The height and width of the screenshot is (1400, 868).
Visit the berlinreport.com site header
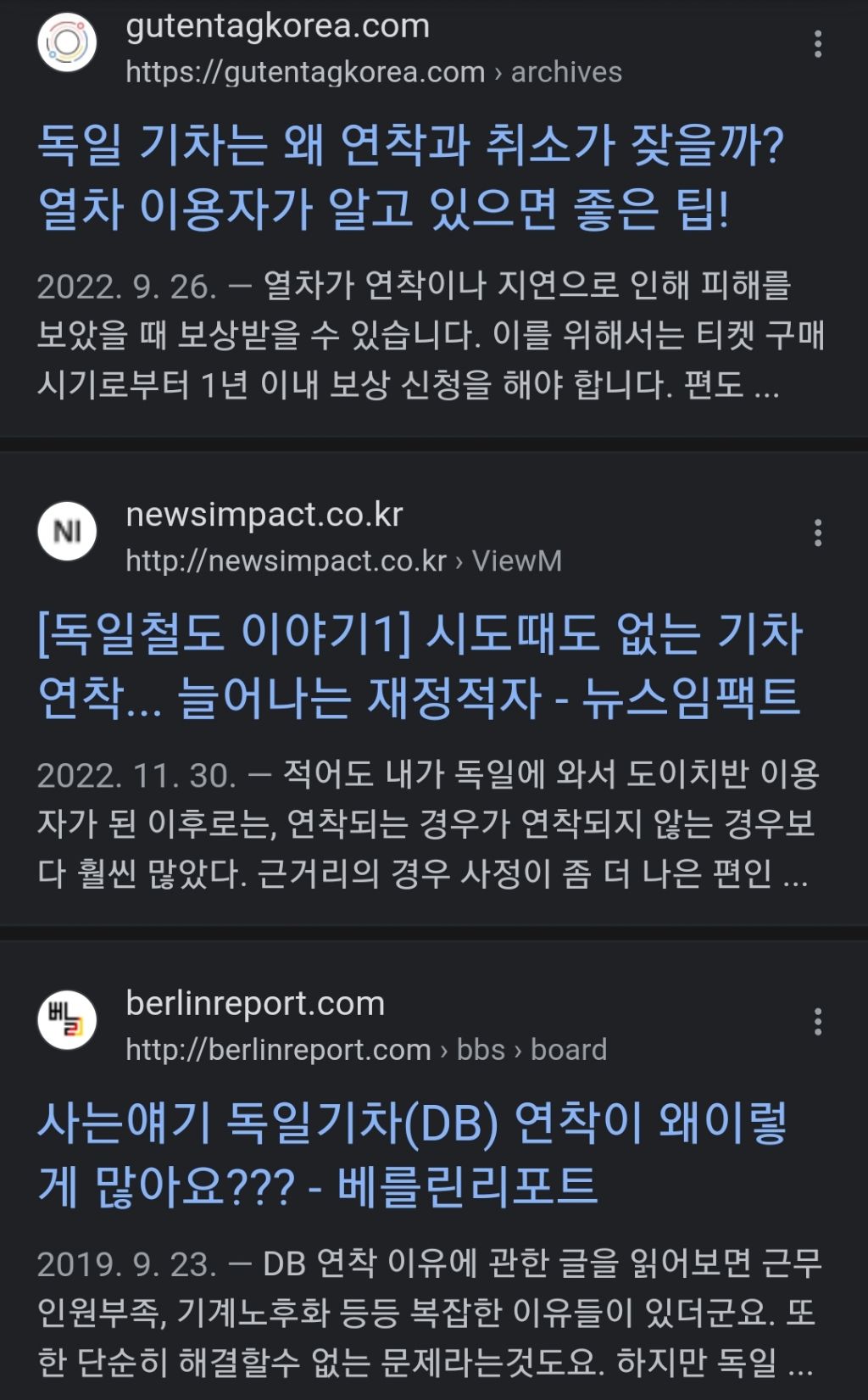pyautogui.click(x=255, y=1004)
